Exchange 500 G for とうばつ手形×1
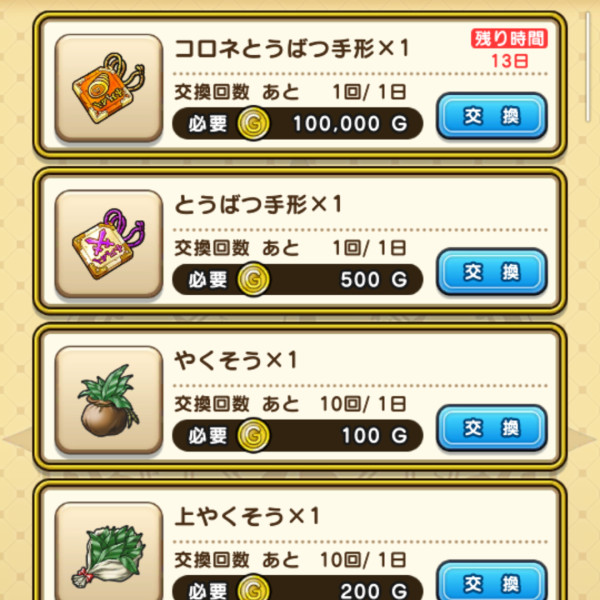The width and height of the screenshot is (600, 600). coord(492,273)
